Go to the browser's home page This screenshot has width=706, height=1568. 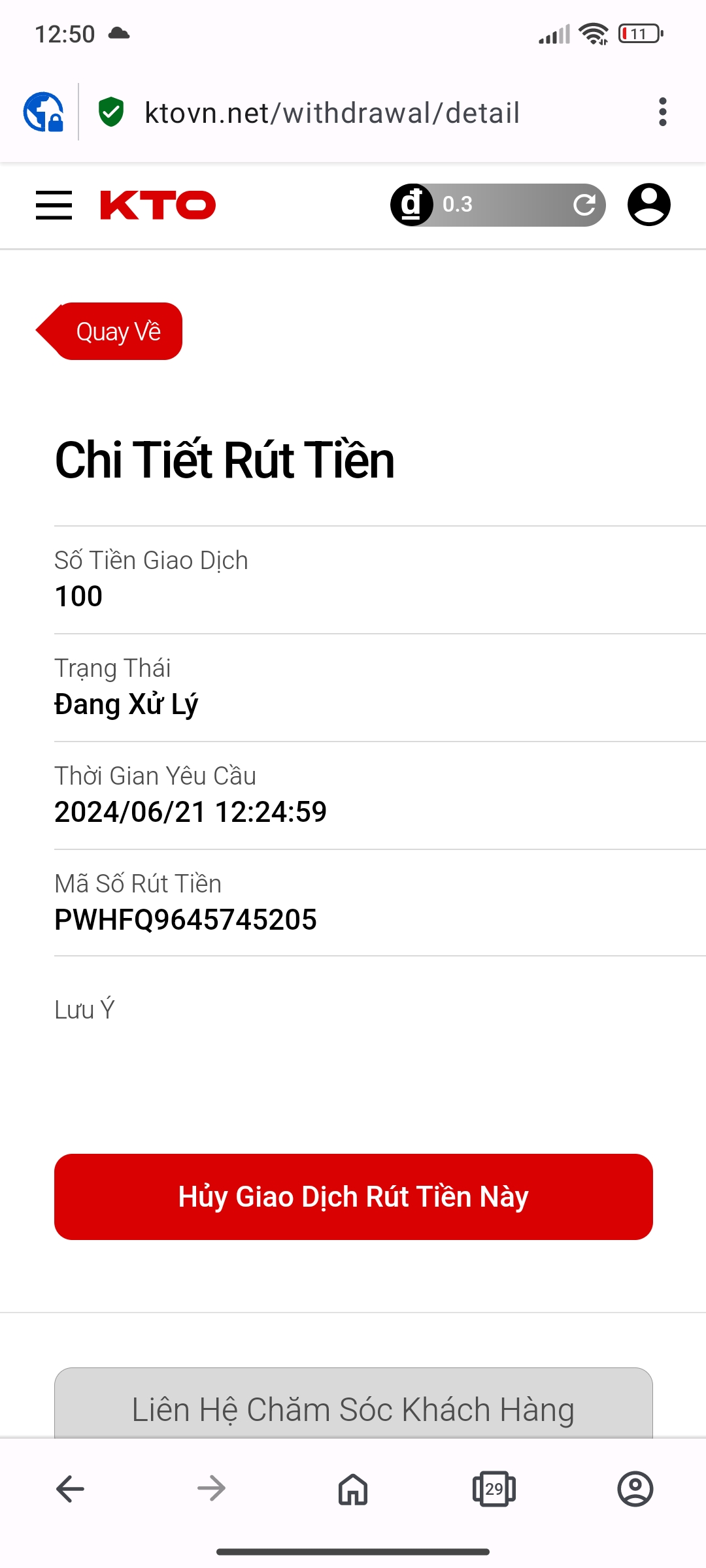click(353, 1489)
